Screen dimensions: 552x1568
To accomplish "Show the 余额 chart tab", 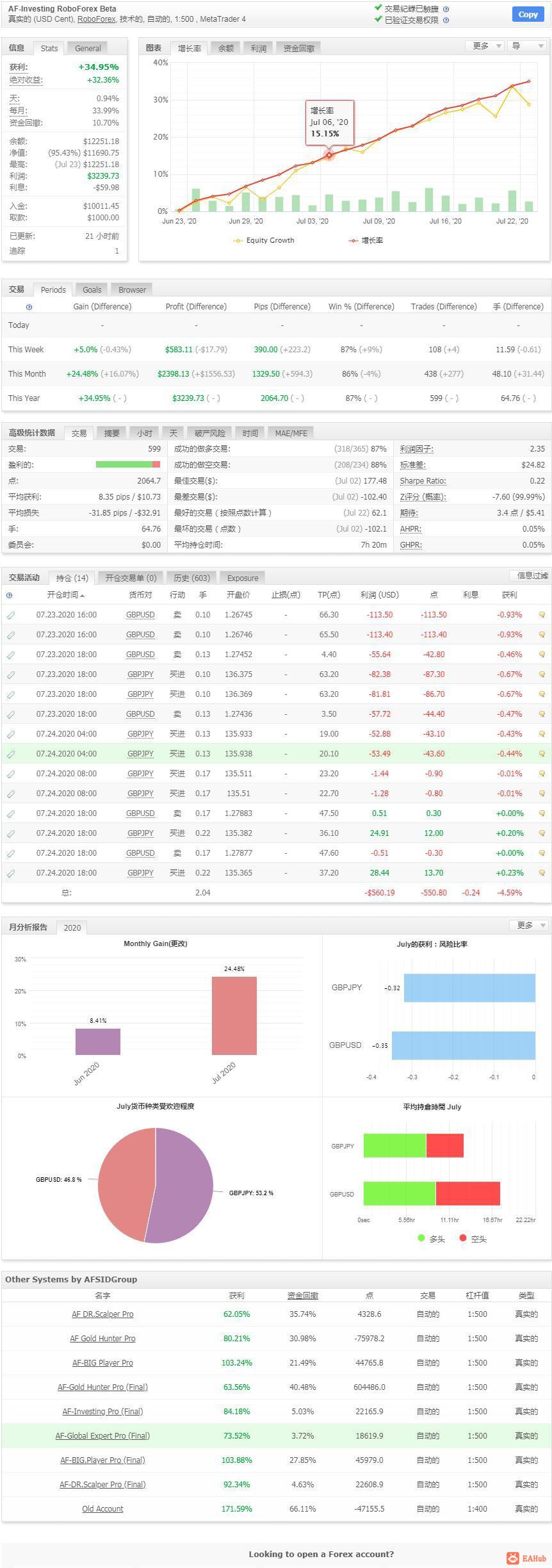I will pyautogui.click(x=225, y=48).
